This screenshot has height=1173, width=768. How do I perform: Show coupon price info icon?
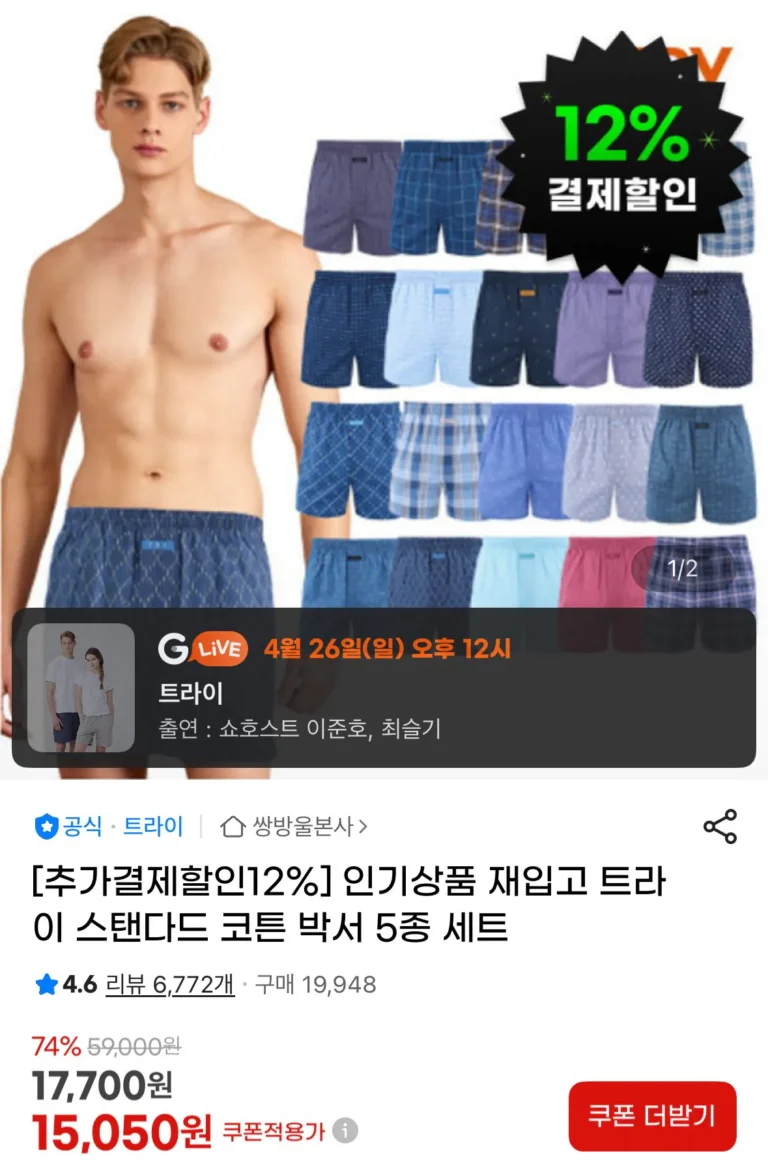point(346,1132)
